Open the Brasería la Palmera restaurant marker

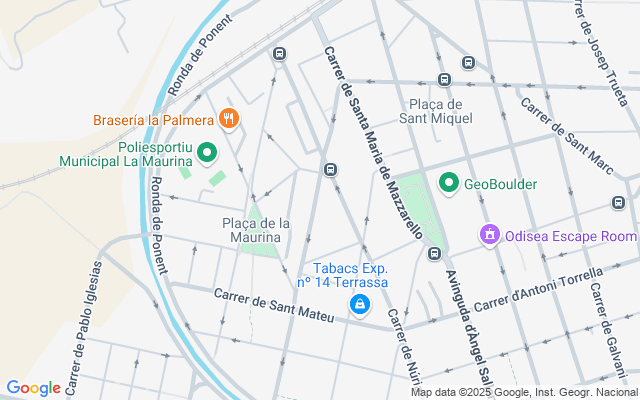click(229, 119)
